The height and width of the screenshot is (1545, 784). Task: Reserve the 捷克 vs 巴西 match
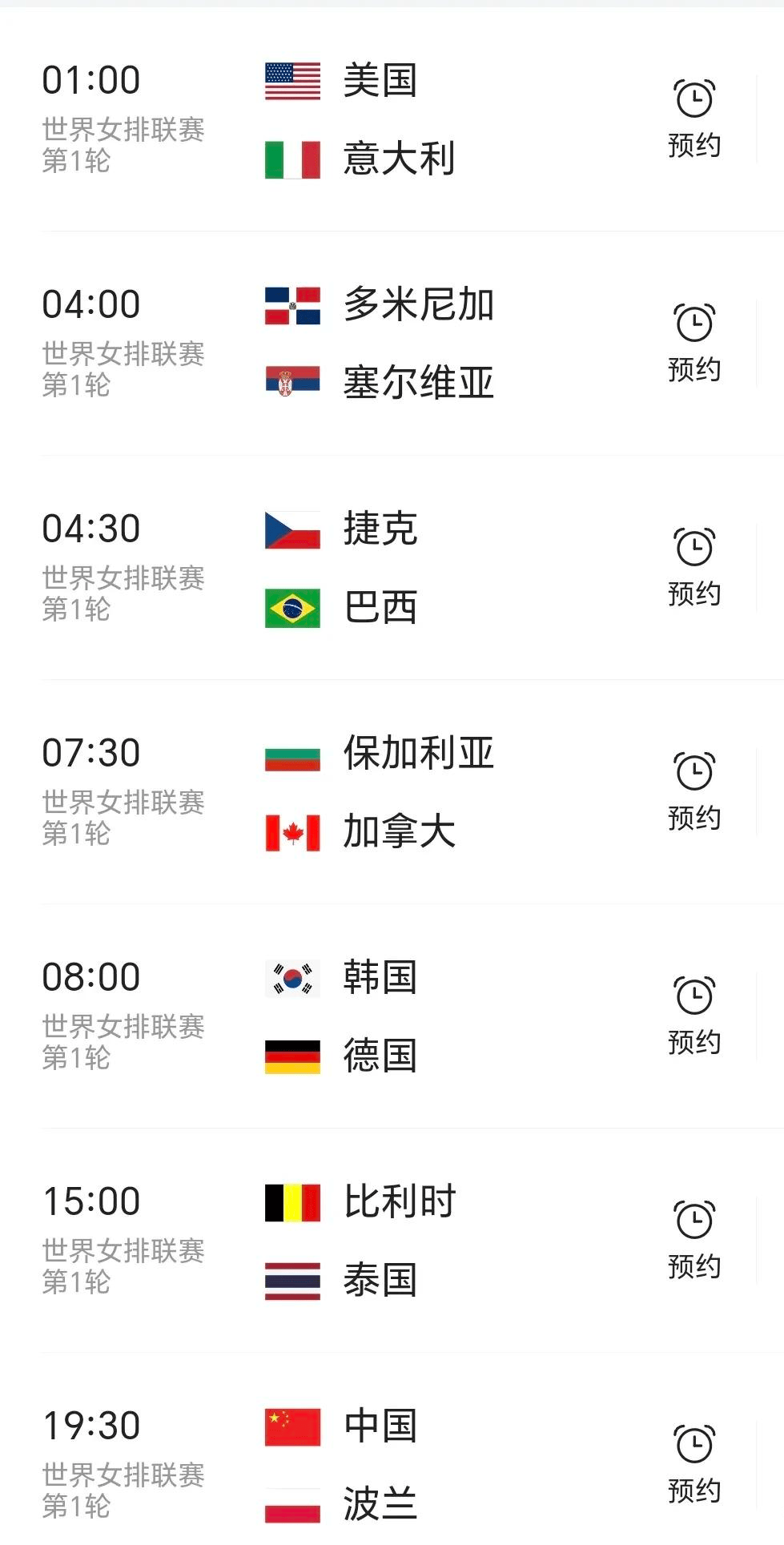click(x=694, y=567)
